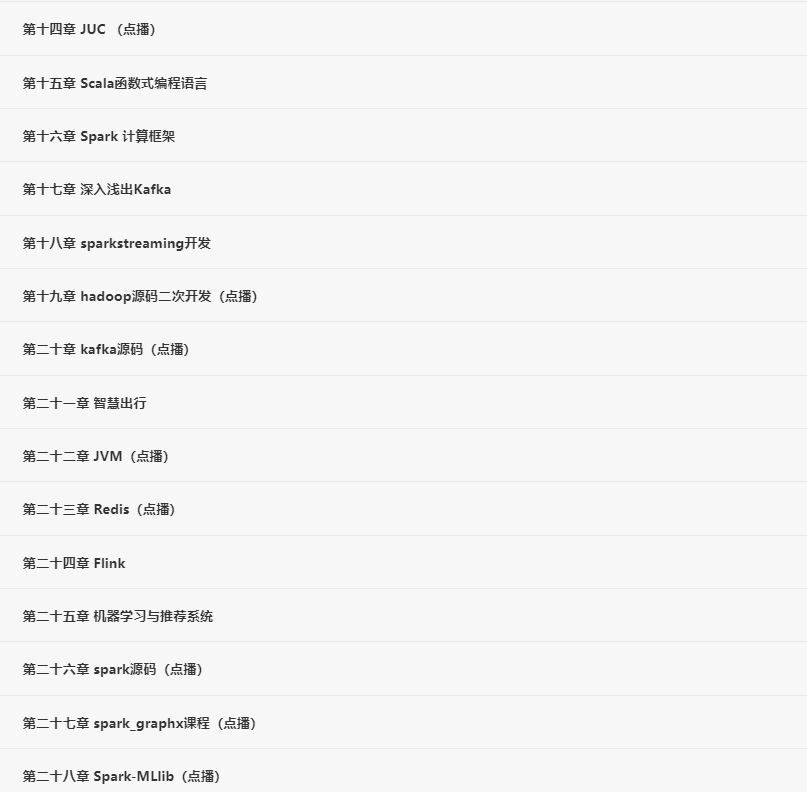807x792 pixels.
Task: Open the Spark 计算框架 chapter
Action: (99, 136)
